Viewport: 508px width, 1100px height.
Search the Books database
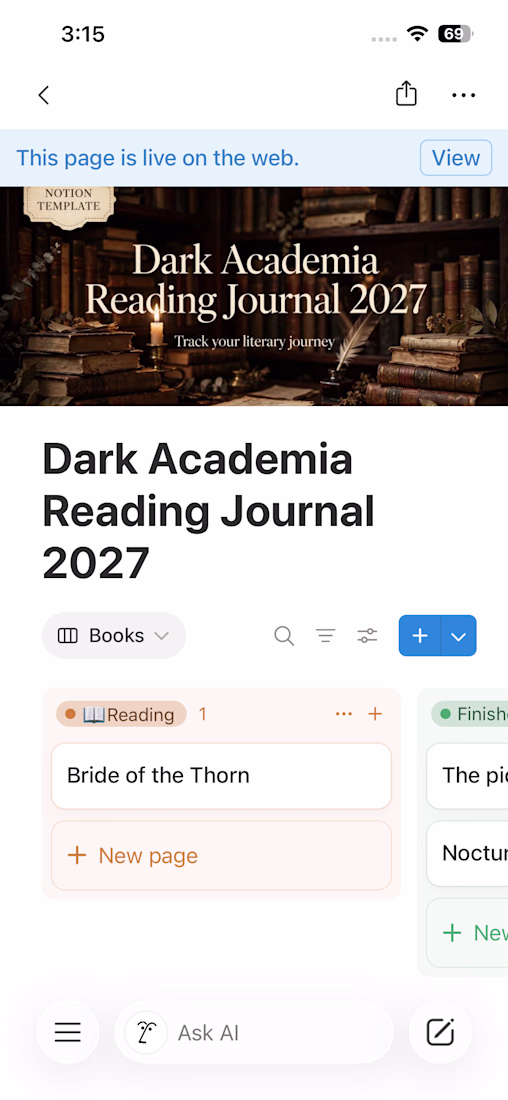283,636
